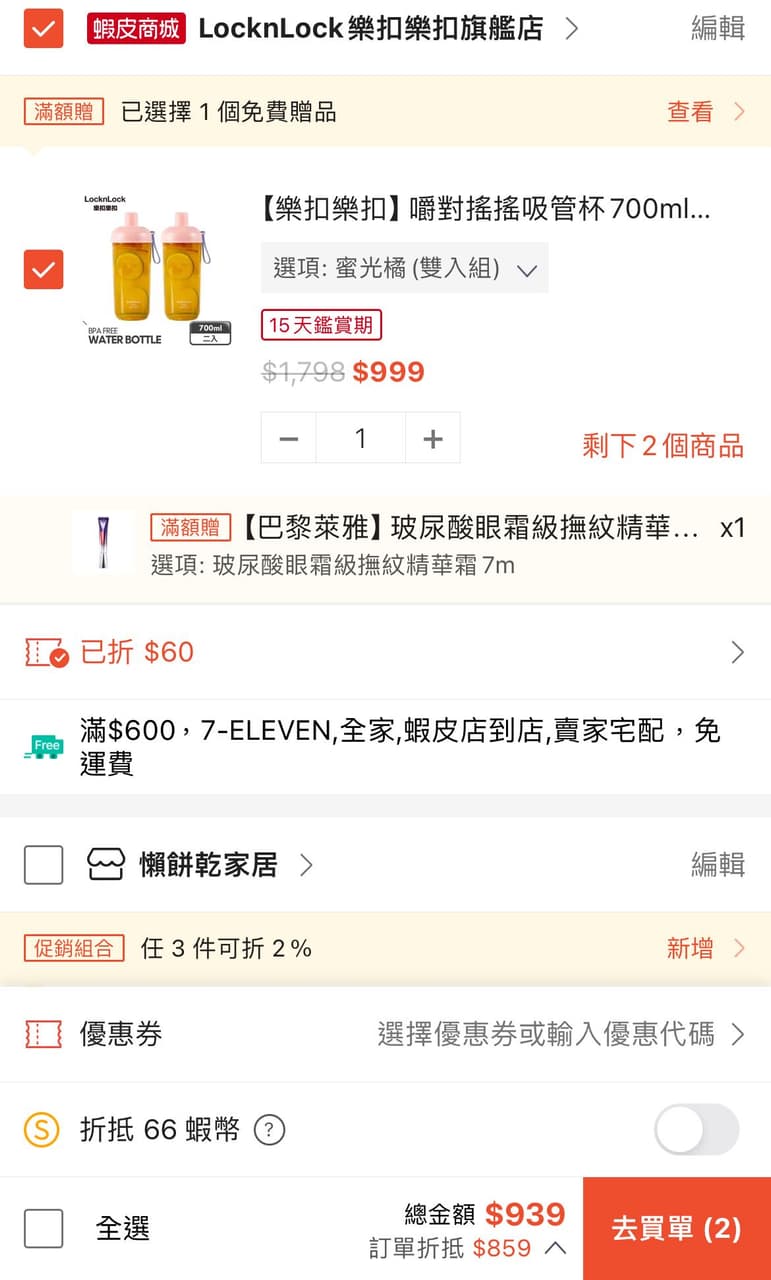The width and height of the screenshot is (771, 1280).
Task: Increase quantity with the plus stepper
Action: tap(432, 437)
